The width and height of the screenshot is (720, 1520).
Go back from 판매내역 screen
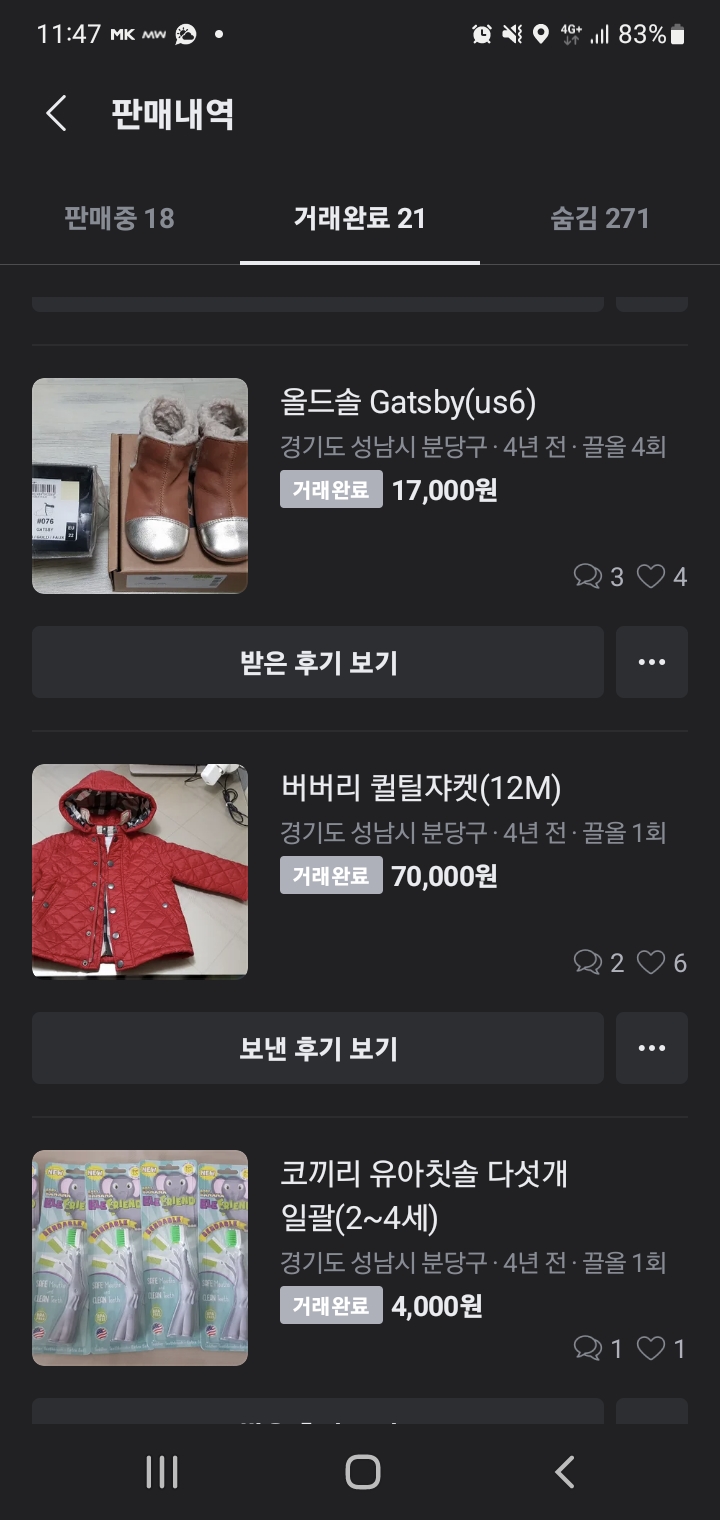click(x=57, y=114)
